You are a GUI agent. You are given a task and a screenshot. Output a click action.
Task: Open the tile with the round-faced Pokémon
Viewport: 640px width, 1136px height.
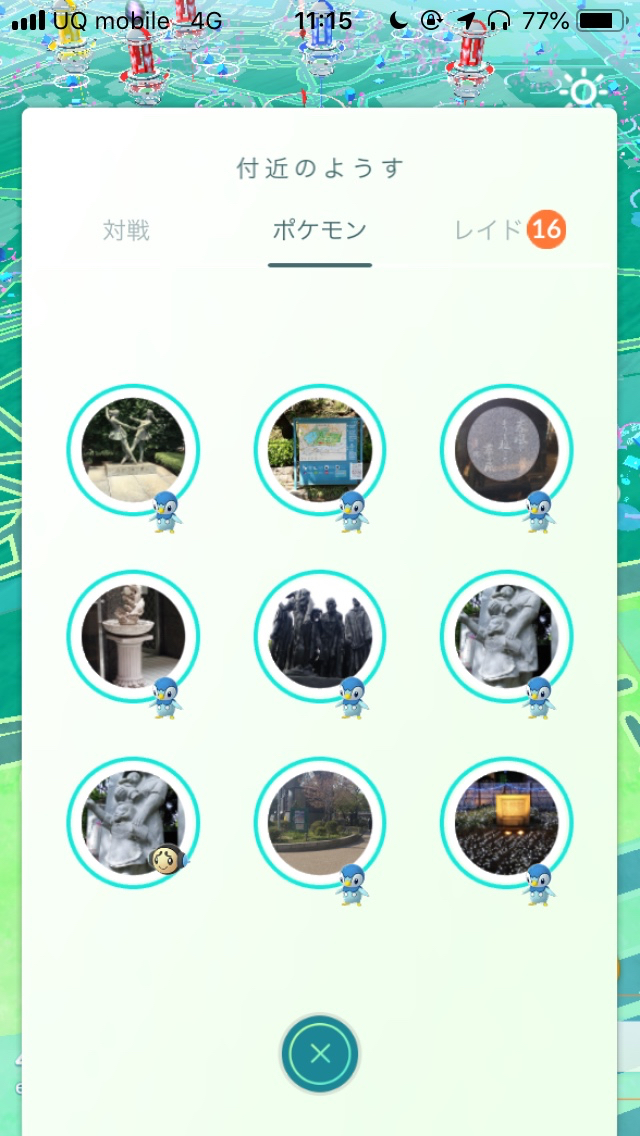pos(133,822)
